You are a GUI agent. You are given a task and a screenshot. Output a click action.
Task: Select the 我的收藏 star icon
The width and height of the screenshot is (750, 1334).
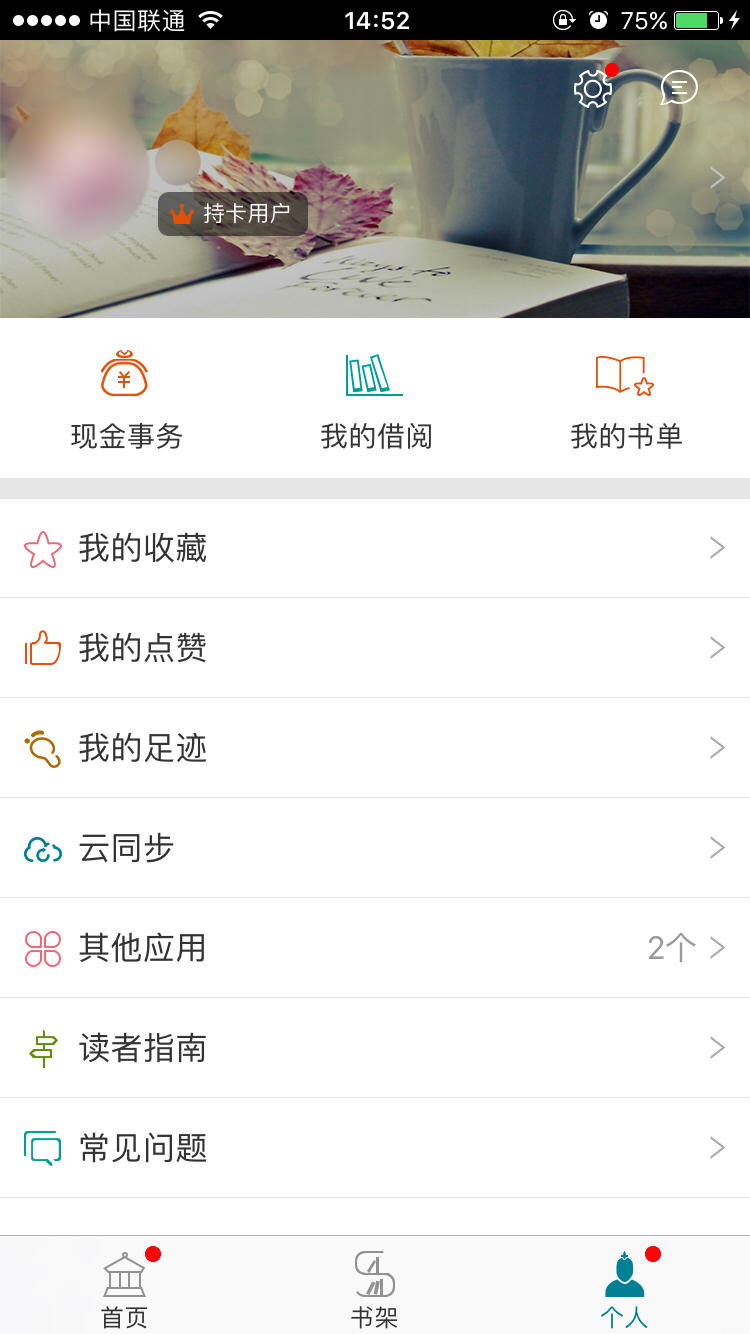click(x=42, y=548)
